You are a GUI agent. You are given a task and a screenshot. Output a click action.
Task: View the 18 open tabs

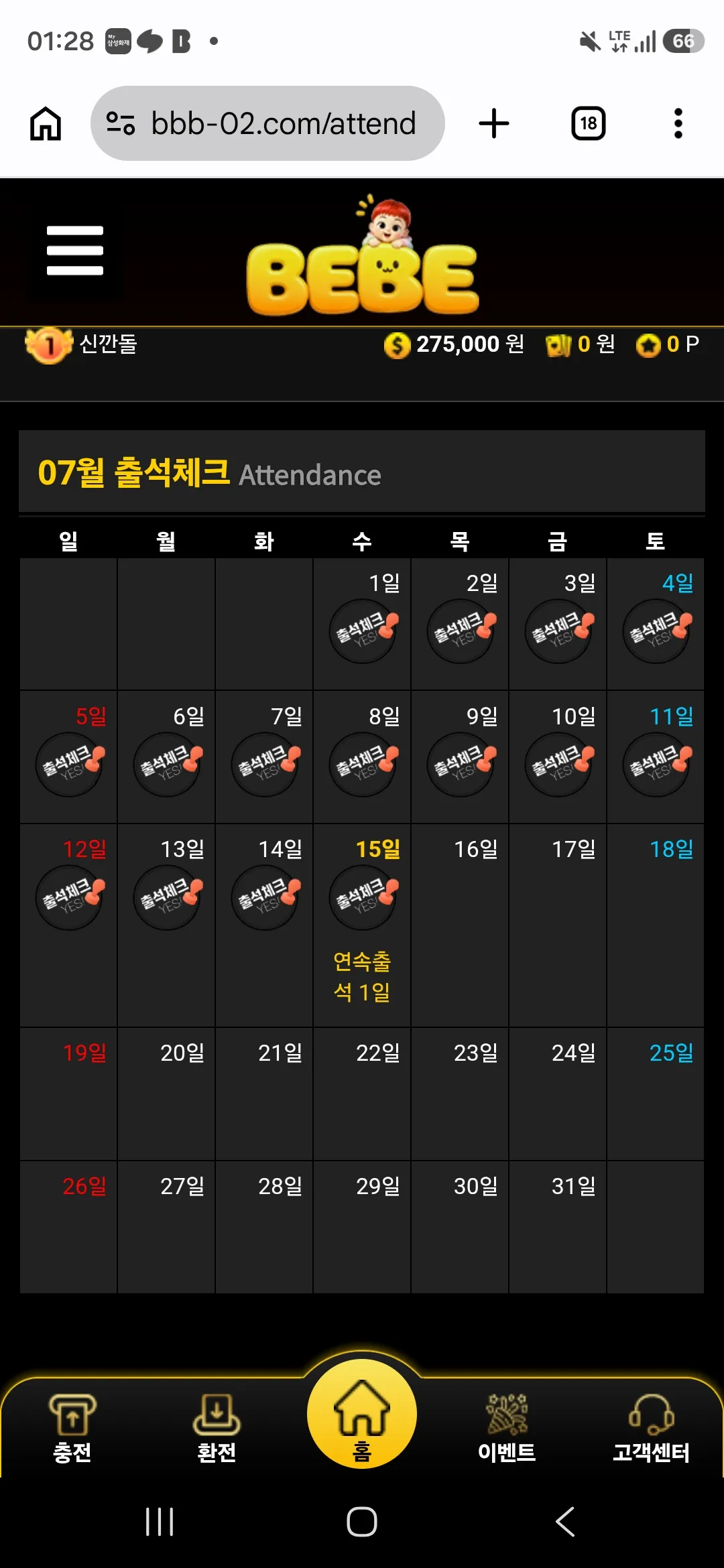pyautogui.click(x=589, y=123)
